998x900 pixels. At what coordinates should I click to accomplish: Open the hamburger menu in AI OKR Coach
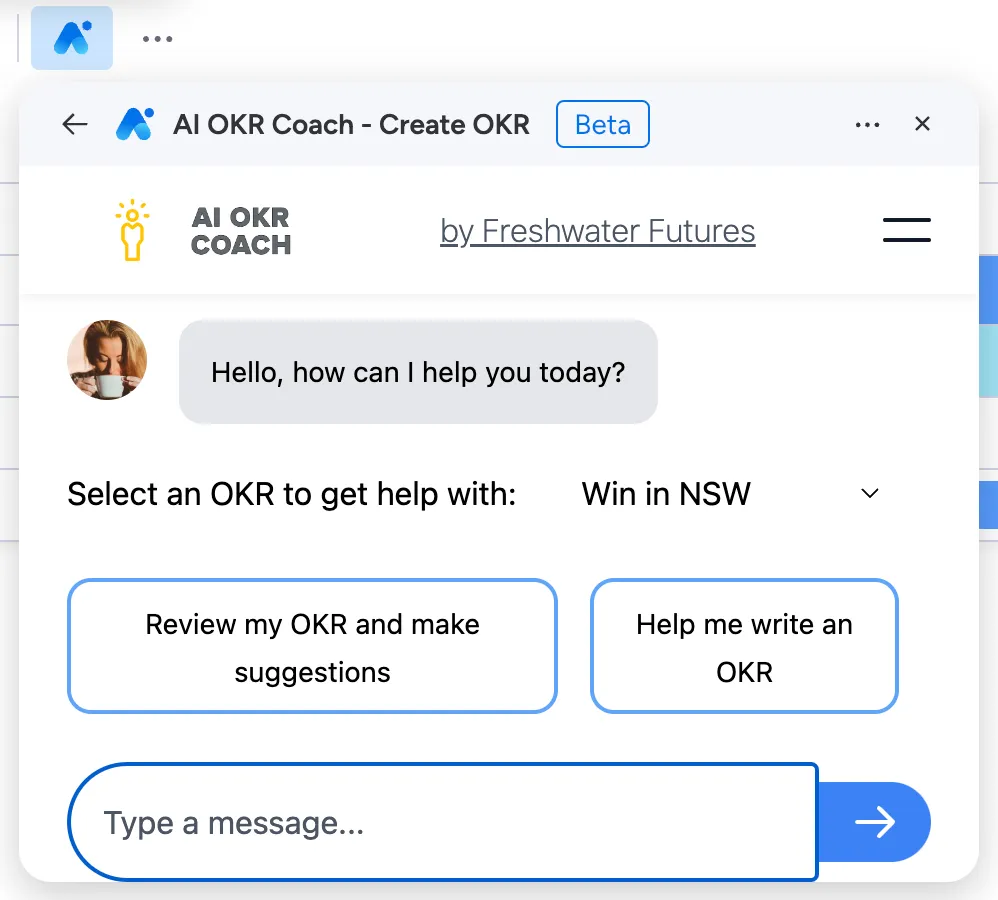pos(906,230)
